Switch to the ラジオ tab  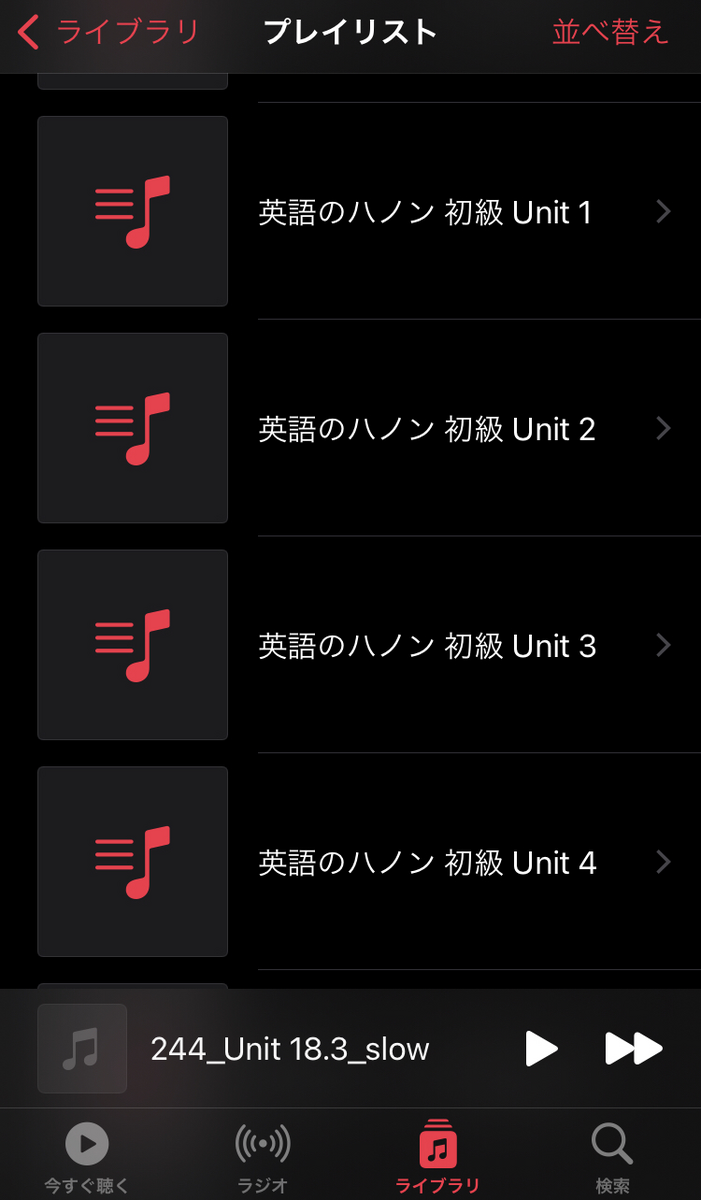tap(262, 1157)
